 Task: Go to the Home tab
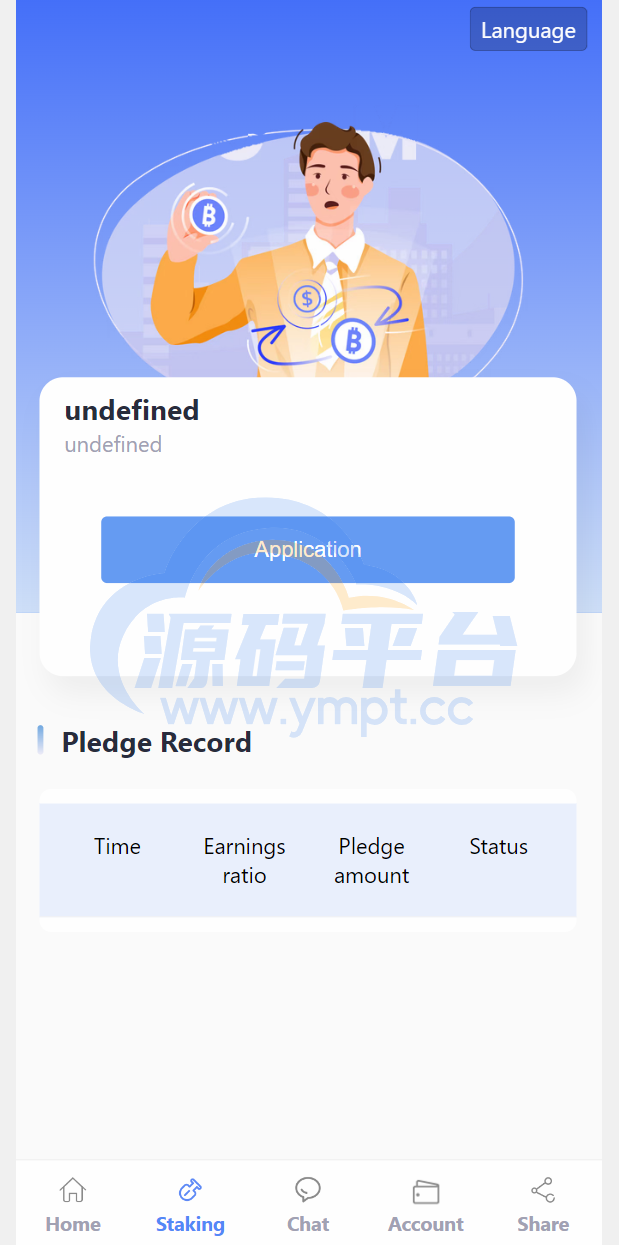pyautogui.click(x=73, y=1205)
